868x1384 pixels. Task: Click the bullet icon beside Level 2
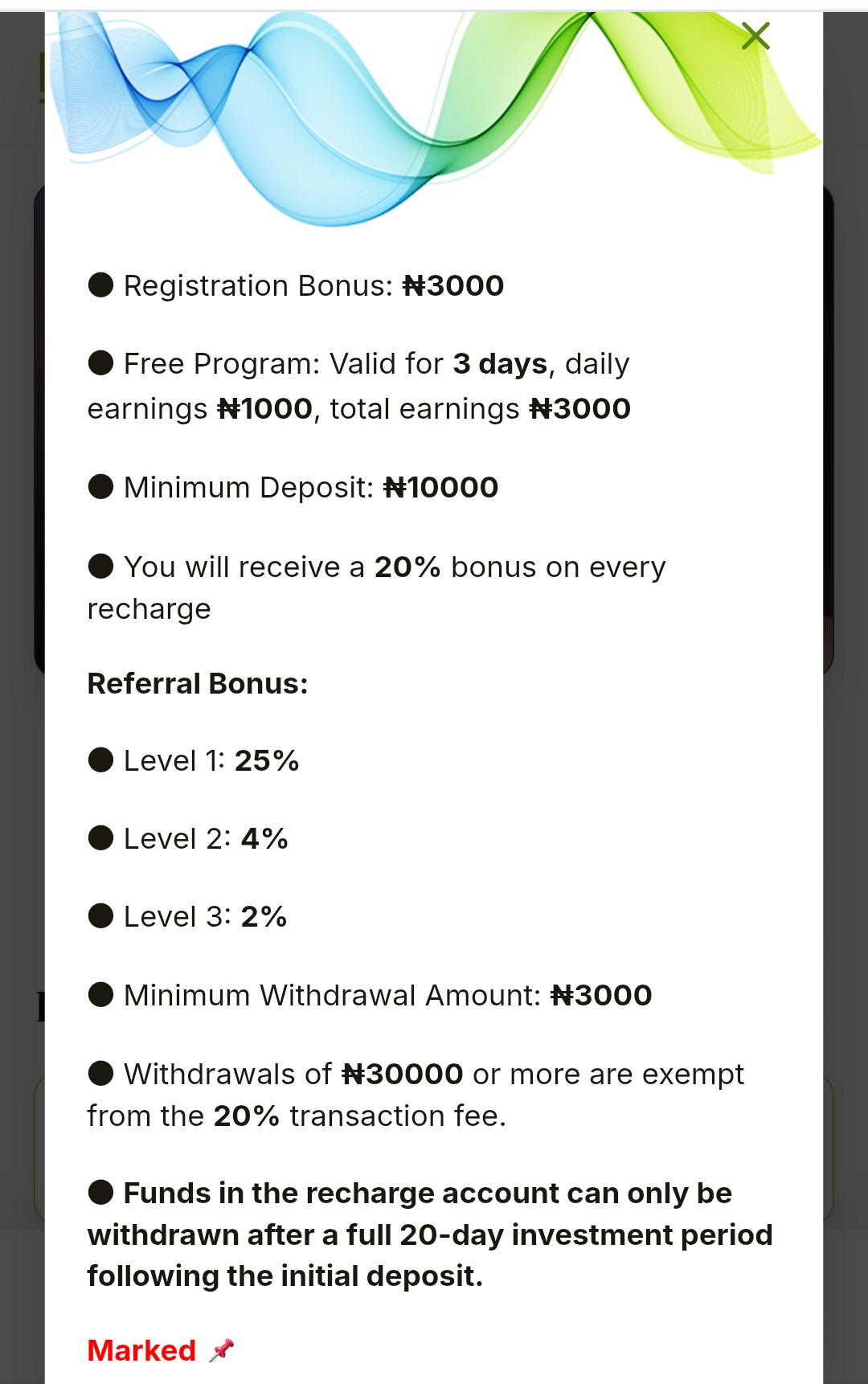pyautogui.click(x=101, y=837)
